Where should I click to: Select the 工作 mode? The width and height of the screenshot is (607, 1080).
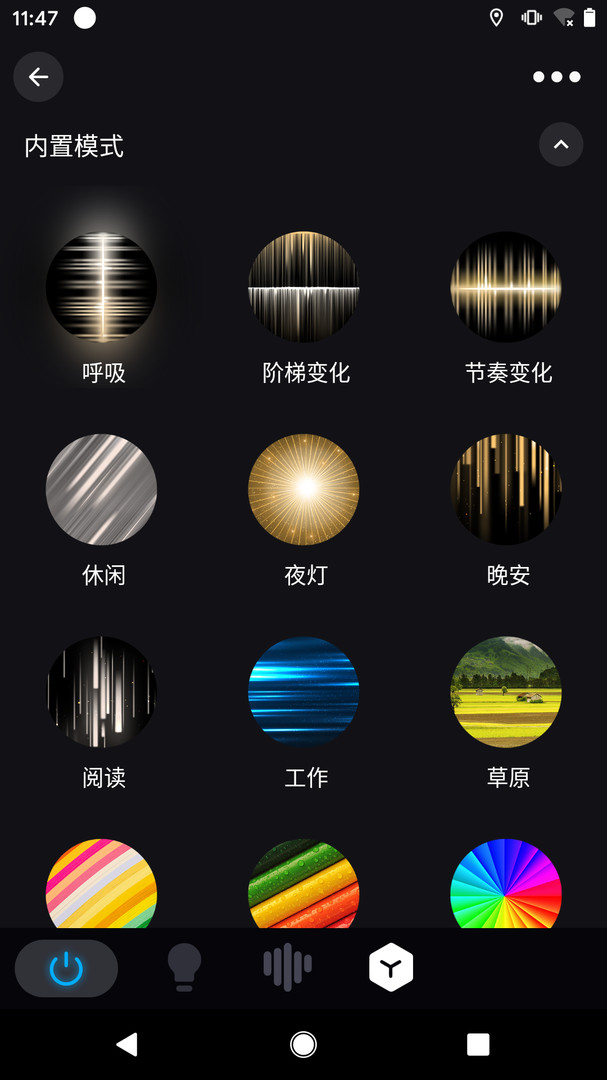(304, 692)
